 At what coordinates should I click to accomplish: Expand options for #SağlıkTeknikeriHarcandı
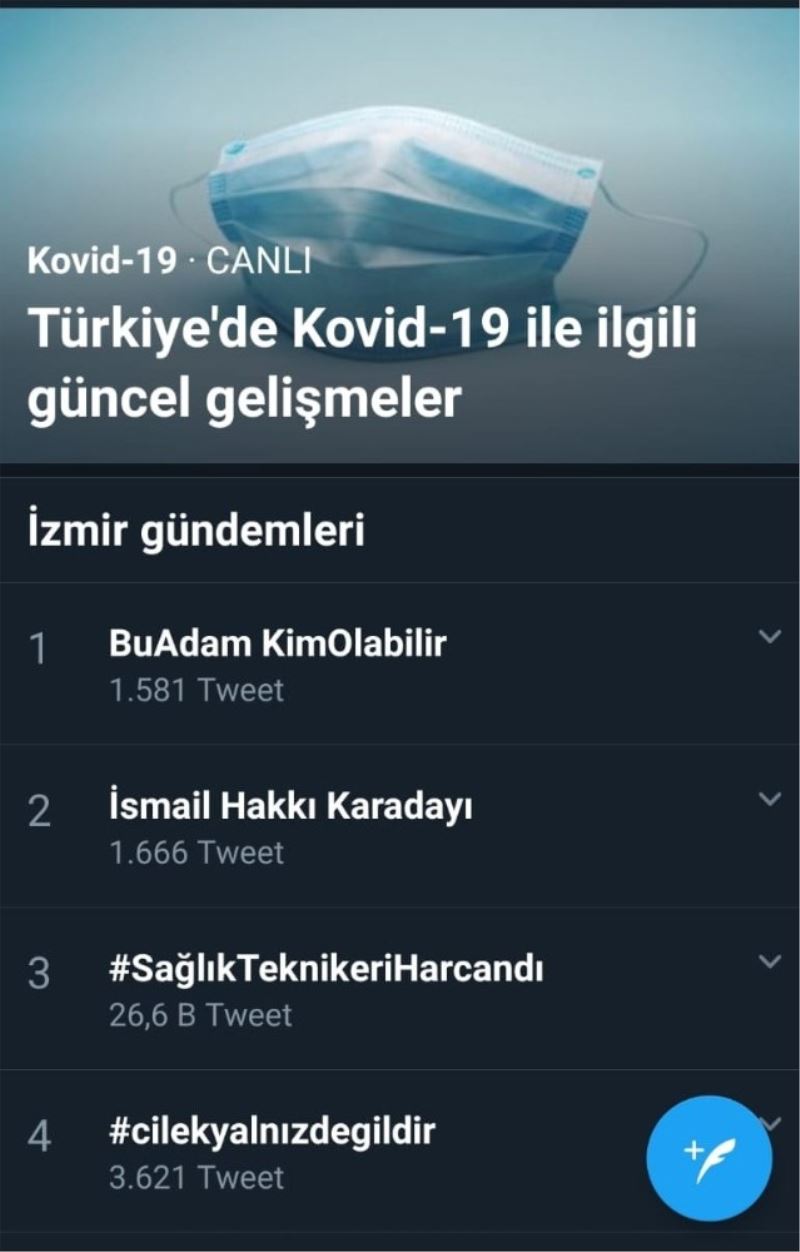coord(769,961)
